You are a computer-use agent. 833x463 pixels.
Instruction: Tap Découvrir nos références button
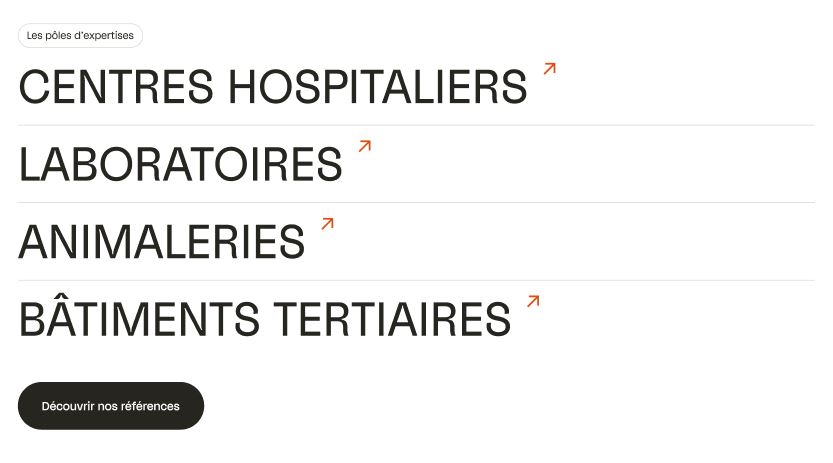tap(111, 406)
